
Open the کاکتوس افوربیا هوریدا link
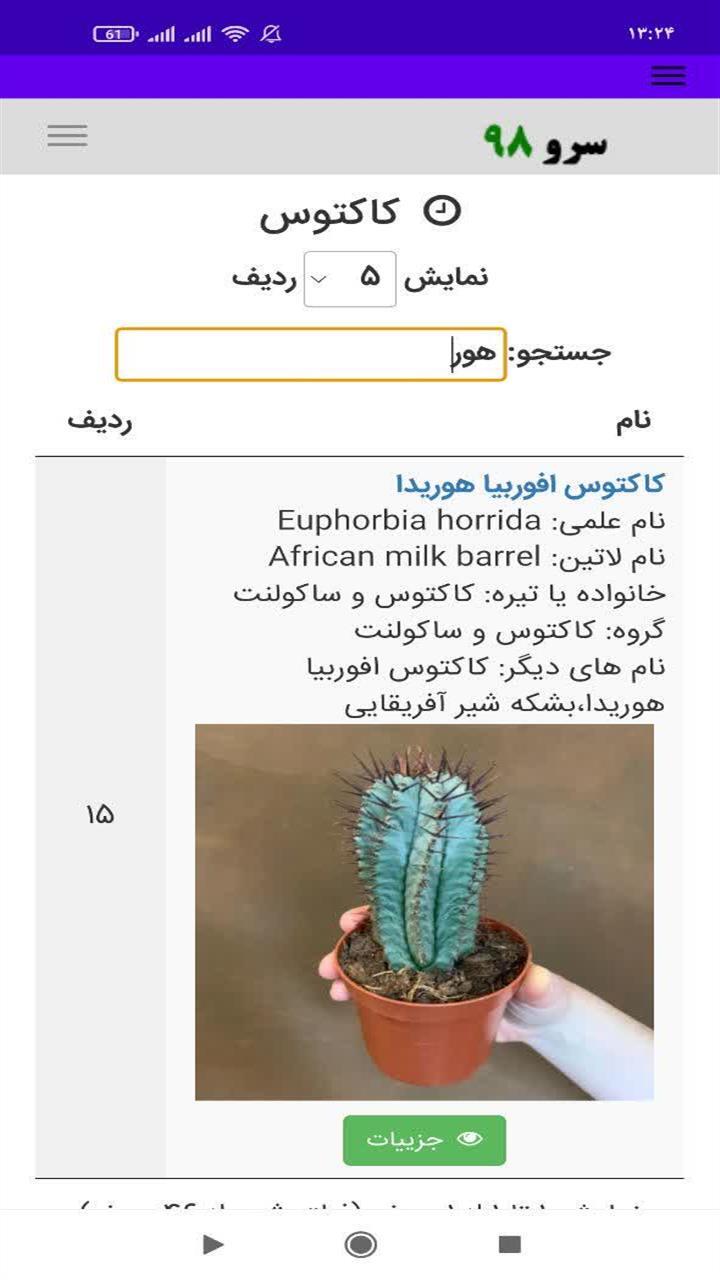tap(530, 485)
